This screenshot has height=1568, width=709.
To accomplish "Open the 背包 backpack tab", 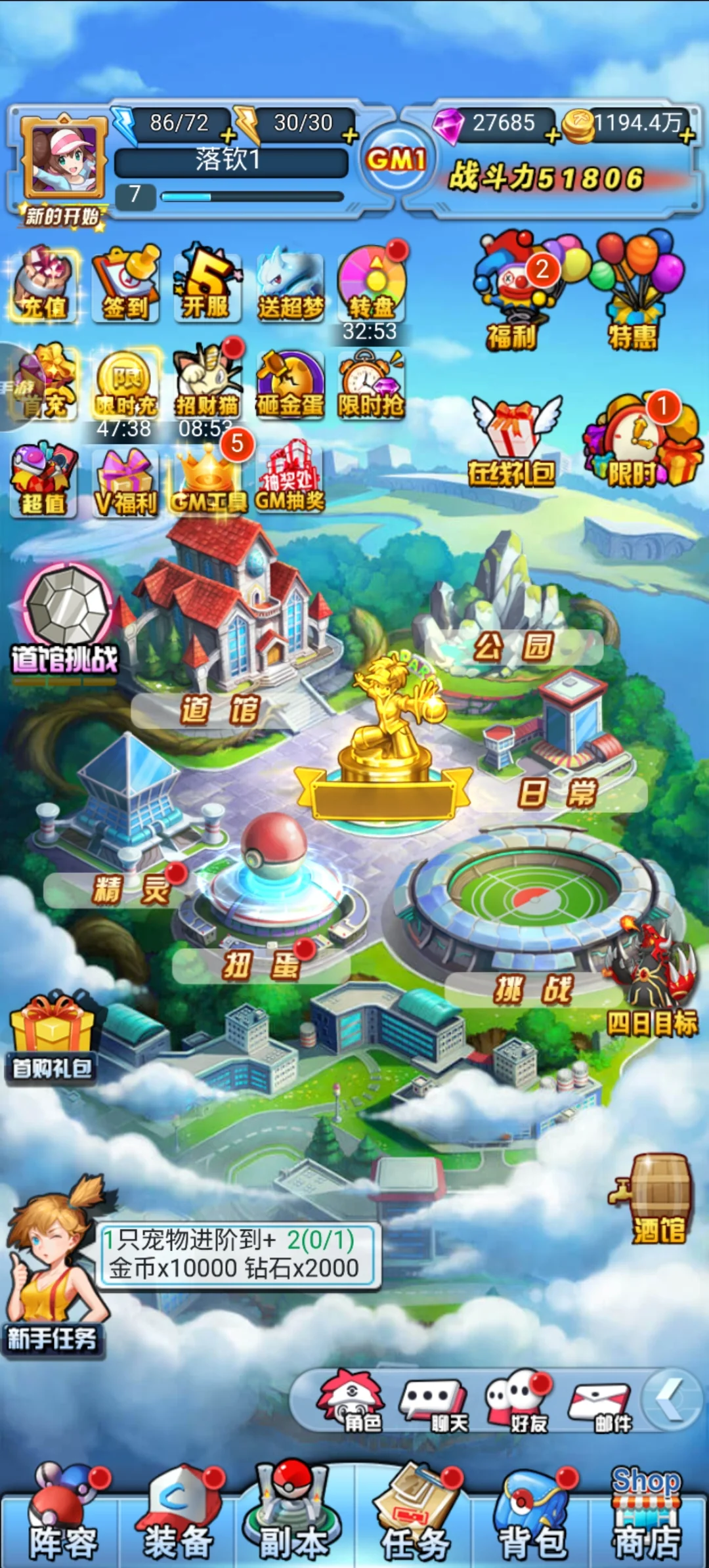I will tap(532, 1518).
